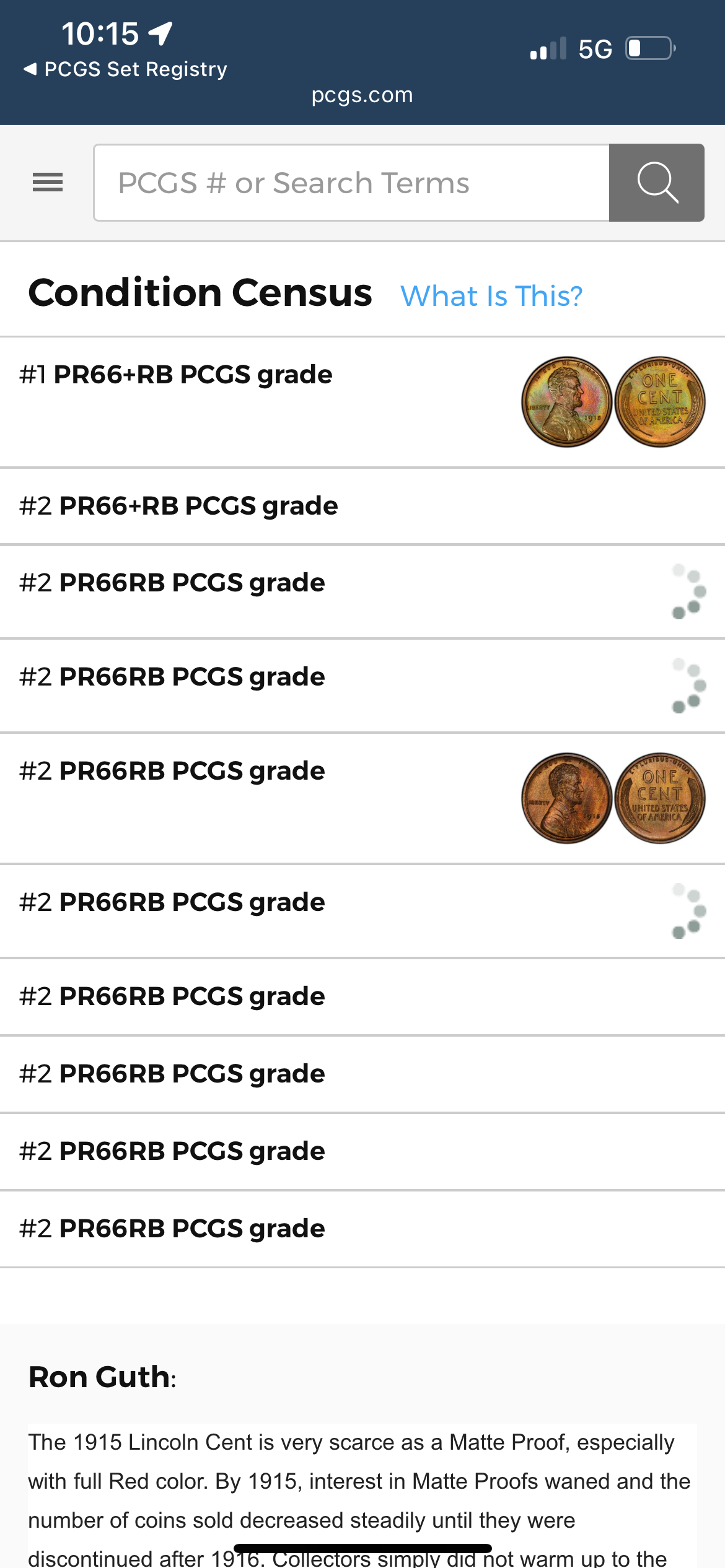Tap the magnifier search button
The height and width of the screenshot is (1568, 725).
[x=657, y=183]
